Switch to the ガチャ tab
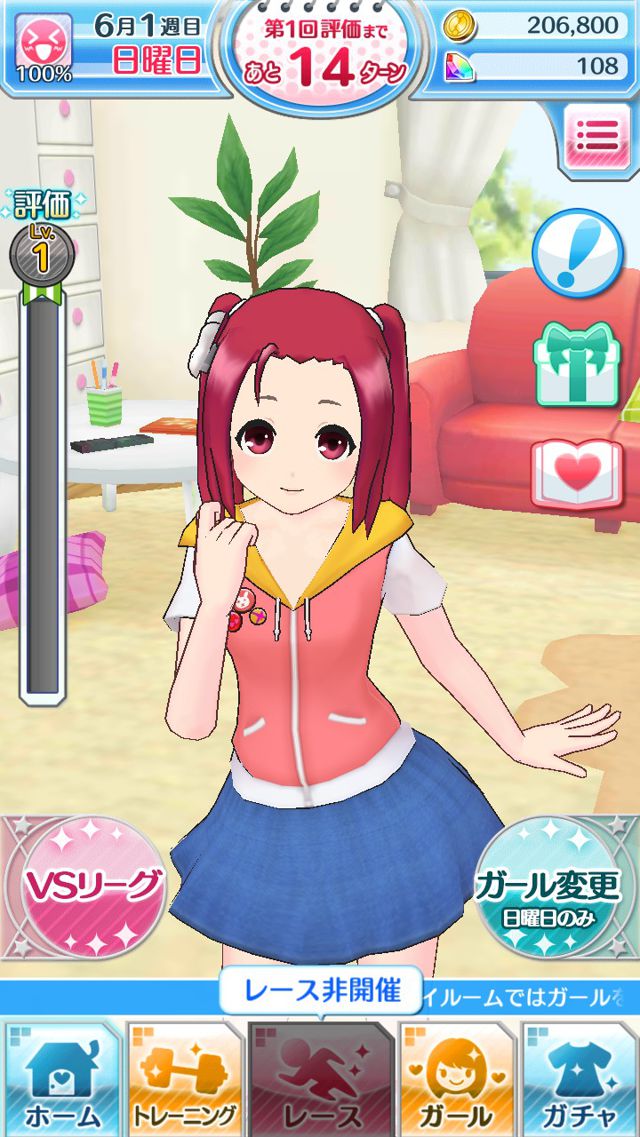Viewport: 640px width, 1137px height. (582, 1080)
